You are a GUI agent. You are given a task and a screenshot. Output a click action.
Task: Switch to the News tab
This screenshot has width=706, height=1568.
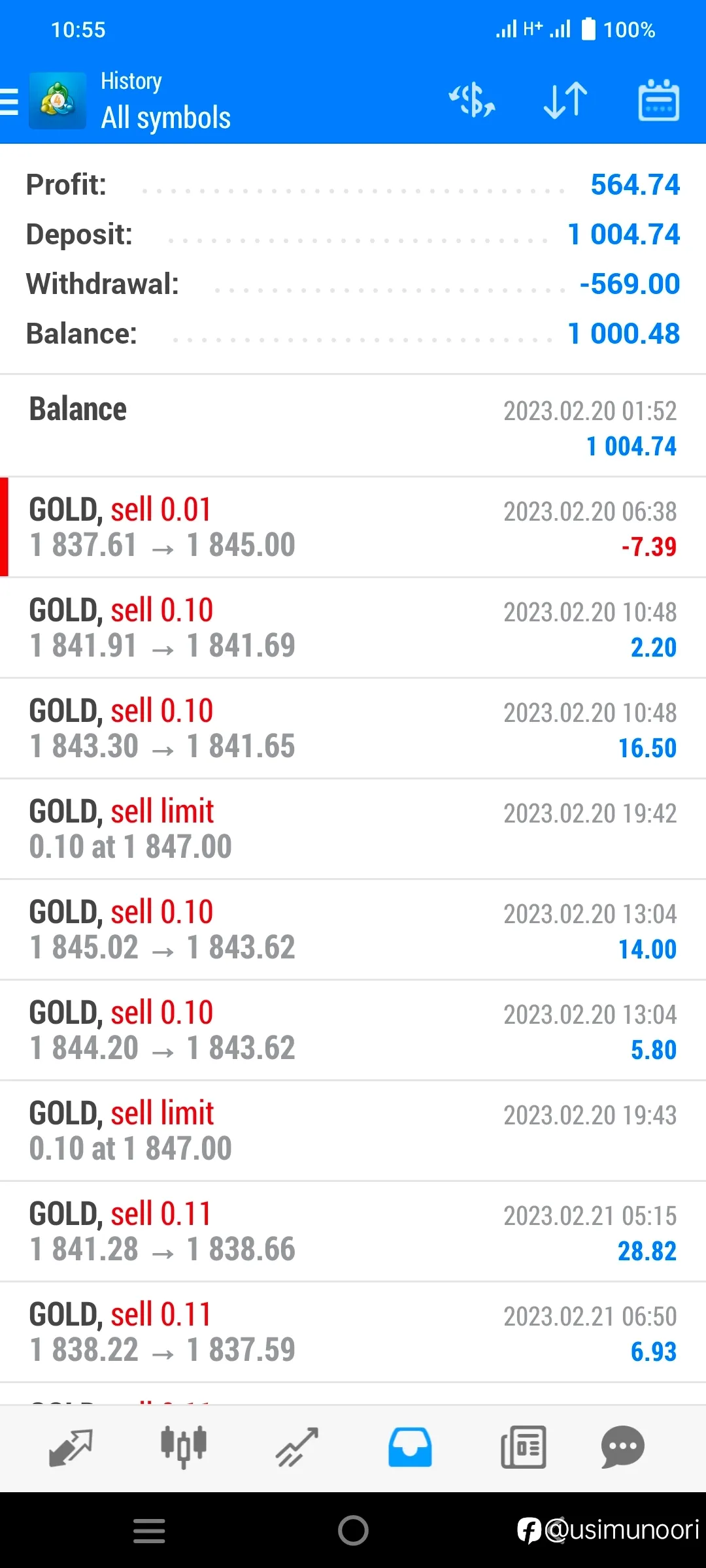point(523,1448)
